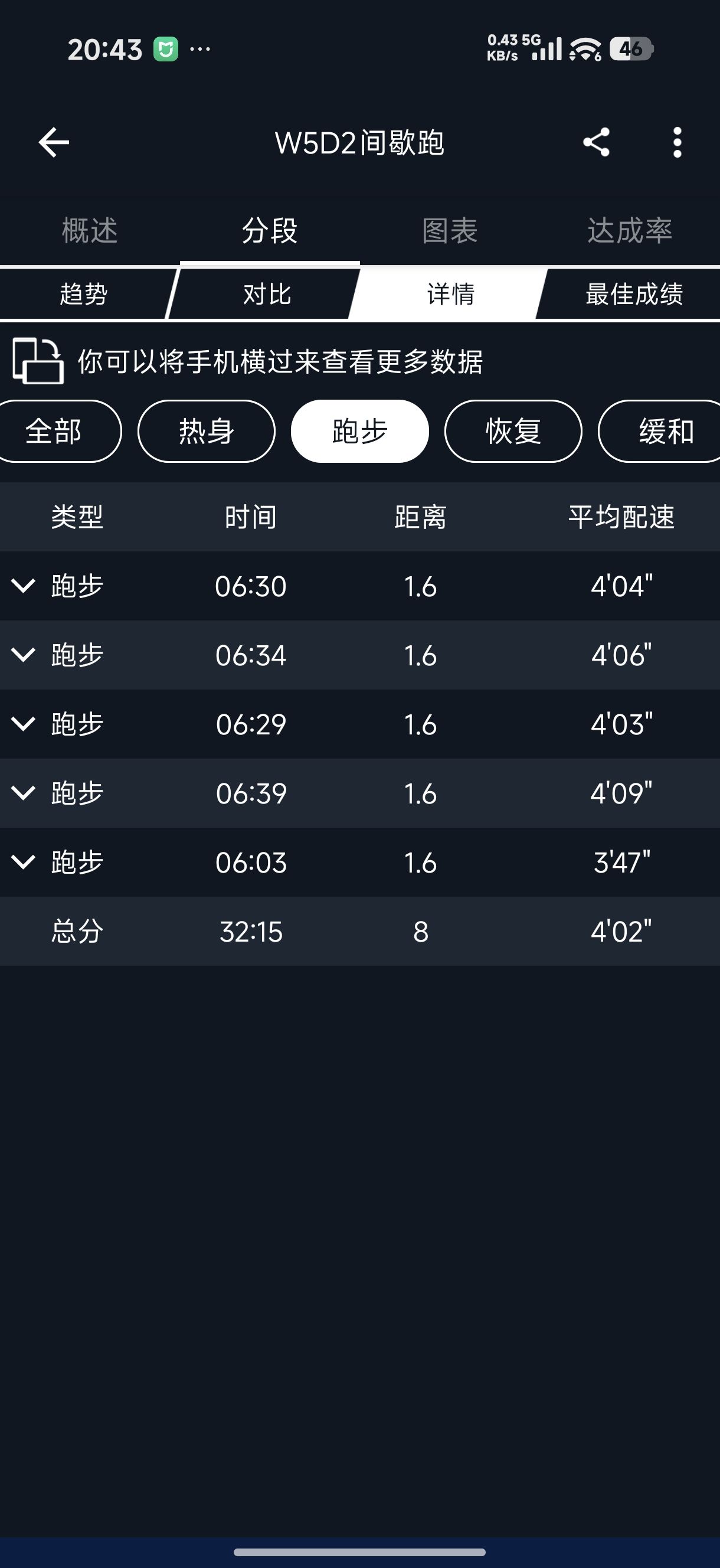Expand the 06:39 running segment
The image size is (720, 1568).
[x=23, y=792]
